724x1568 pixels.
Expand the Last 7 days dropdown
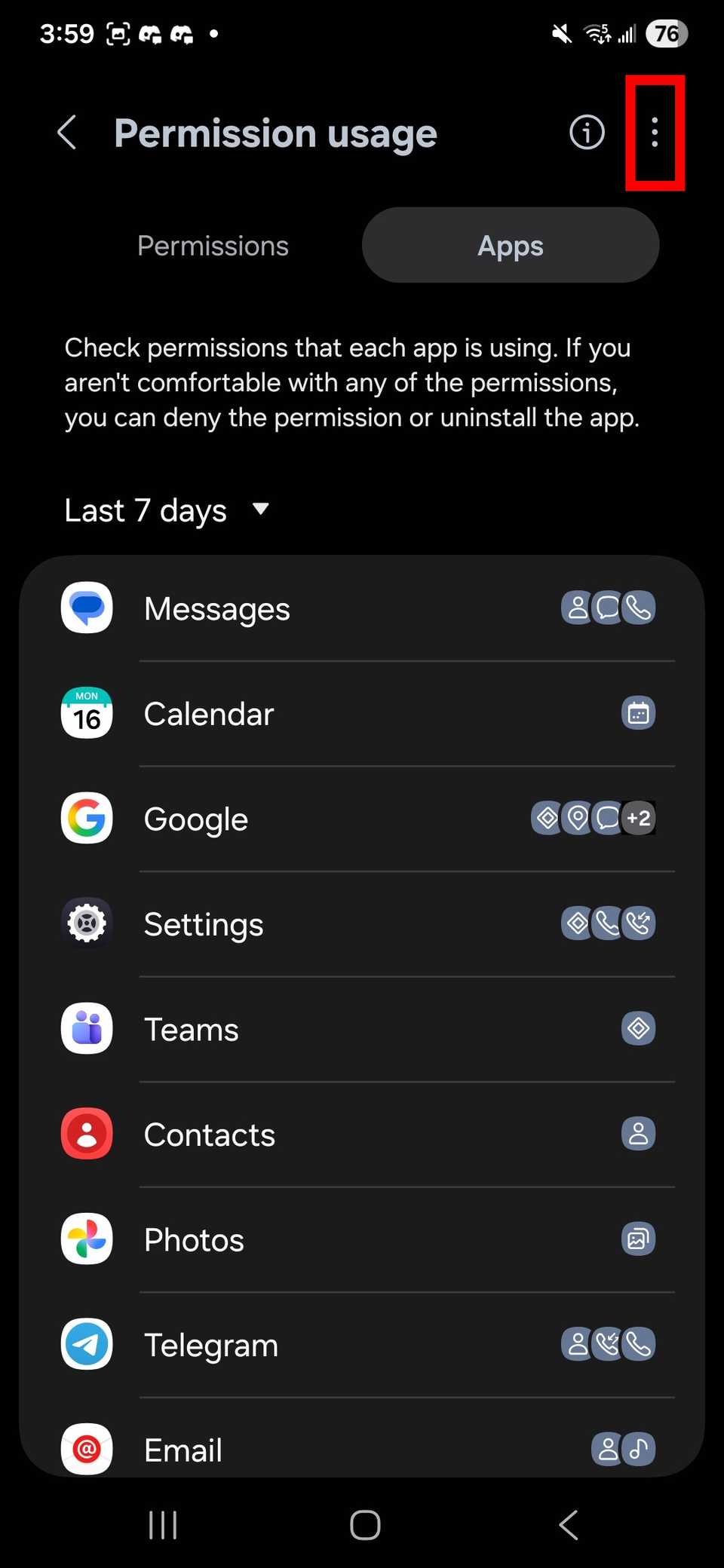167,510
